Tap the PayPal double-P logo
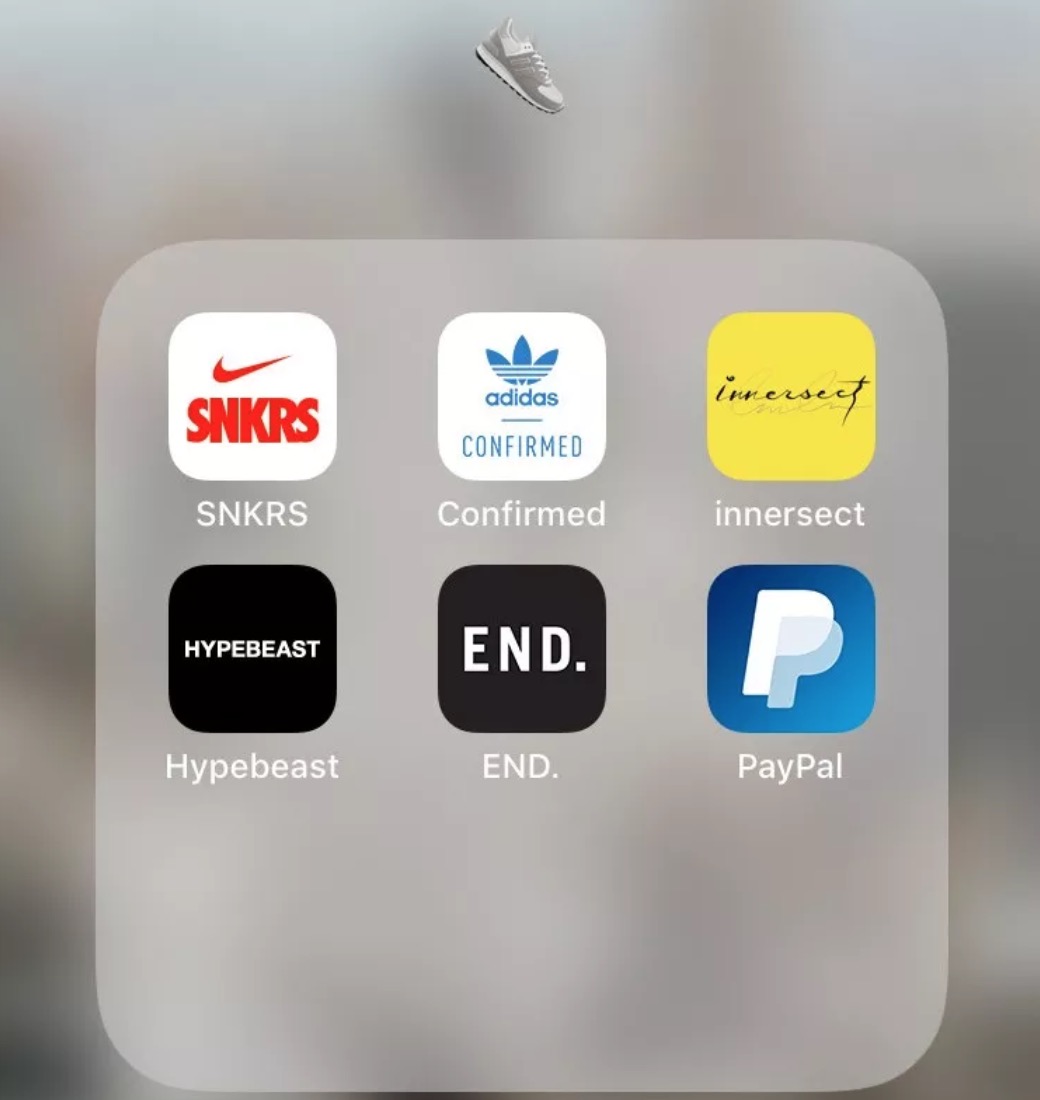This screenshot has height=1100, width=1040. [791, 646]
